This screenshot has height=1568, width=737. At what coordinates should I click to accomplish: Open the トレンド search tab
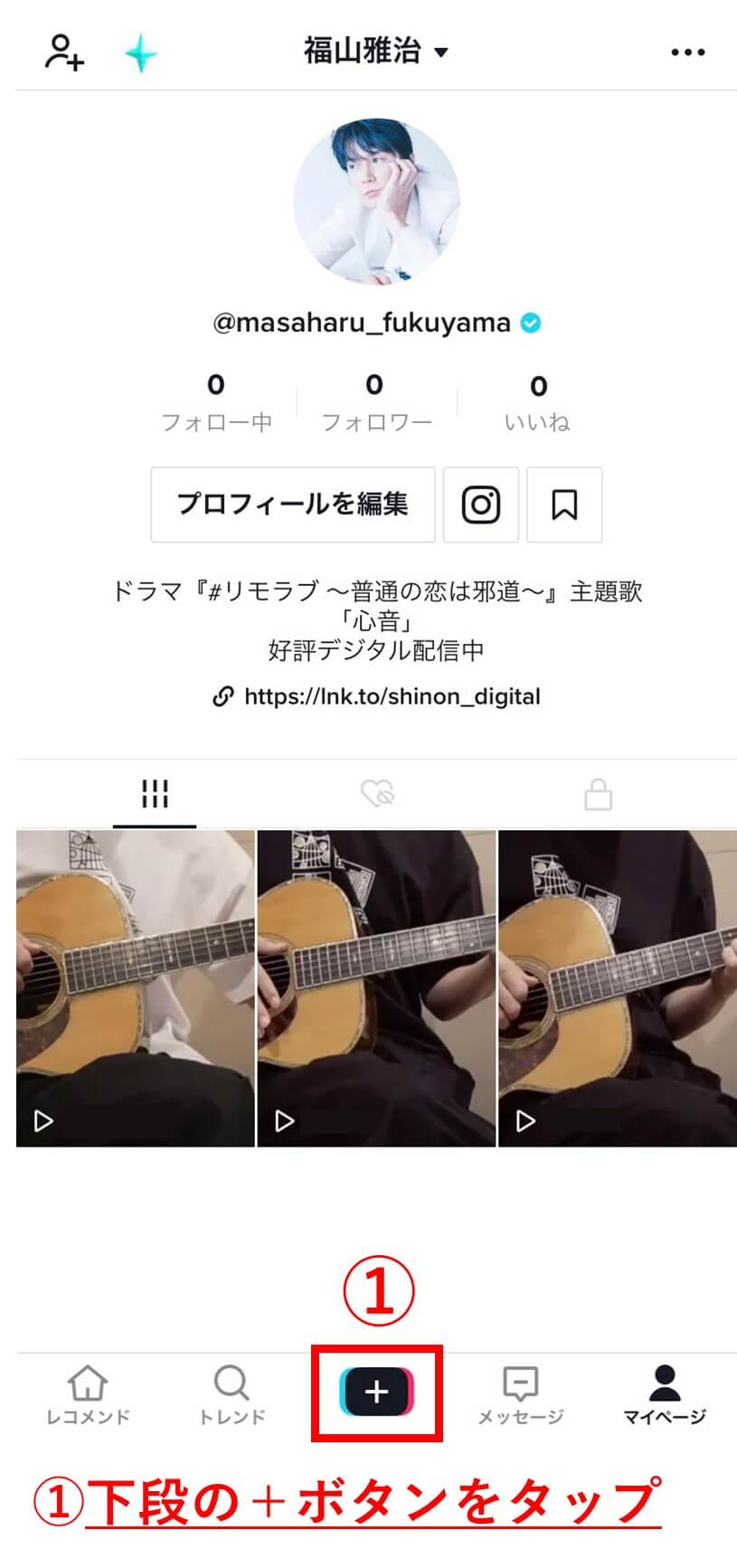coord(231,1393)
